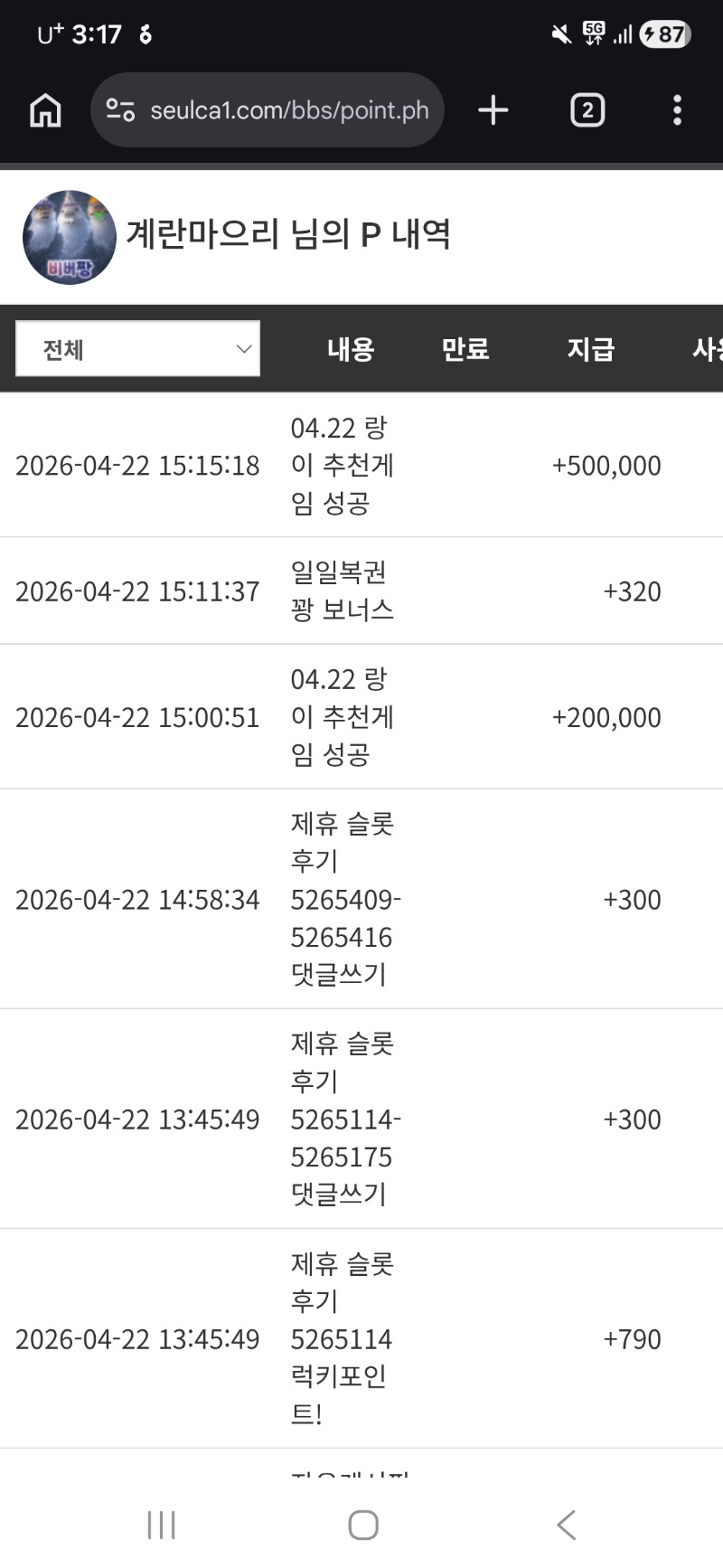This screenshot has height=1568, width=723.
Task: Expand the 전체 filter dropdown
Action: (x=138, y=349)
